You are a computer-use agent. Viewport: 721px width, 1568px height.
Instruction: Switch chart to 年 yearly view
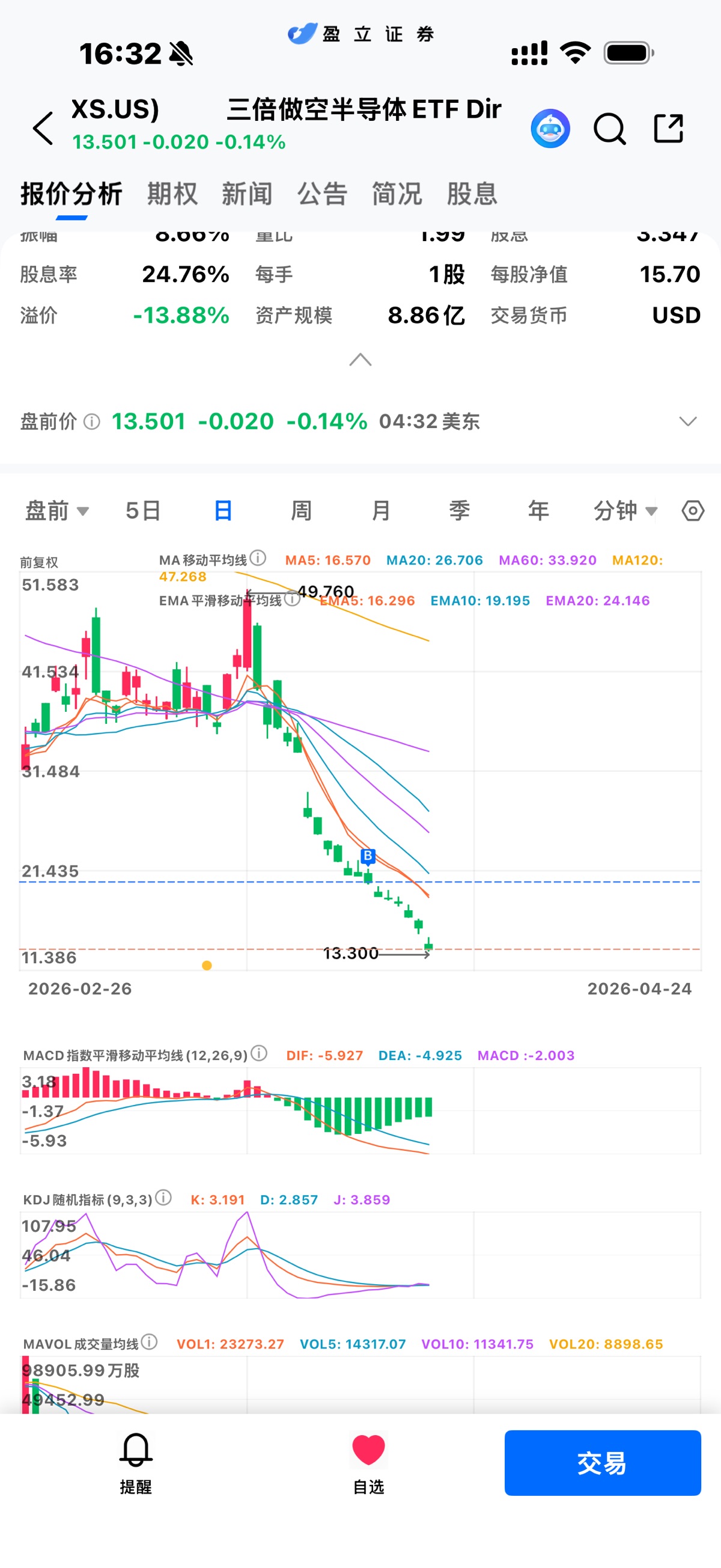[x=538, y=510]
